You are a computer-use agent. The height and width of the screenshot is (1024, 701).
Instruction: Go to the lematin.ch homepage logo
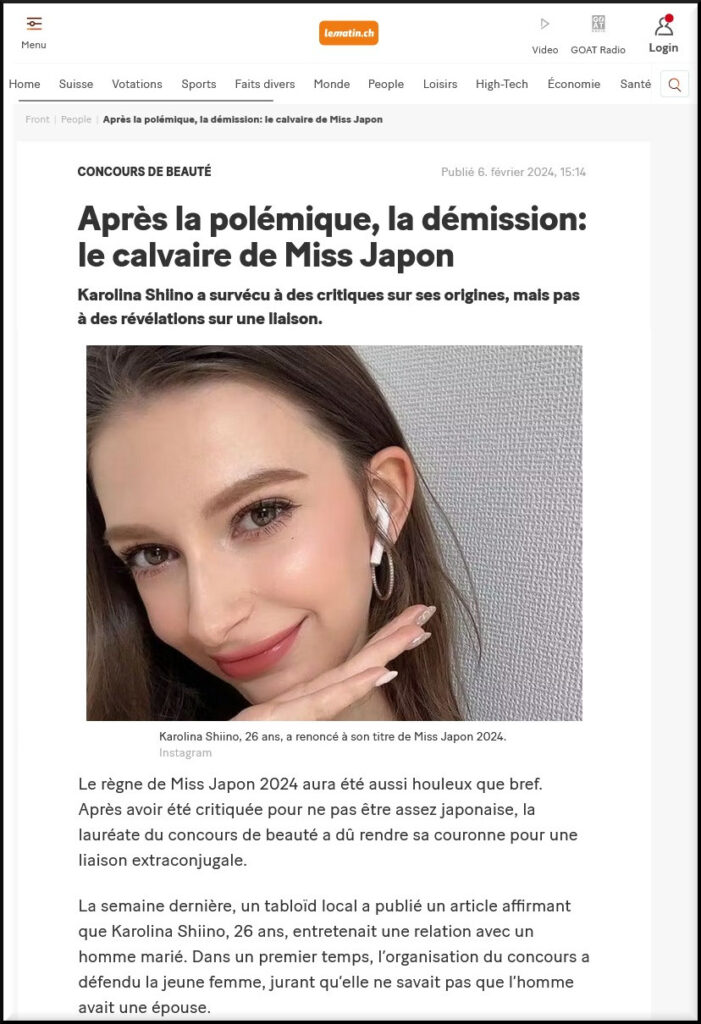(x=349, y=33)
